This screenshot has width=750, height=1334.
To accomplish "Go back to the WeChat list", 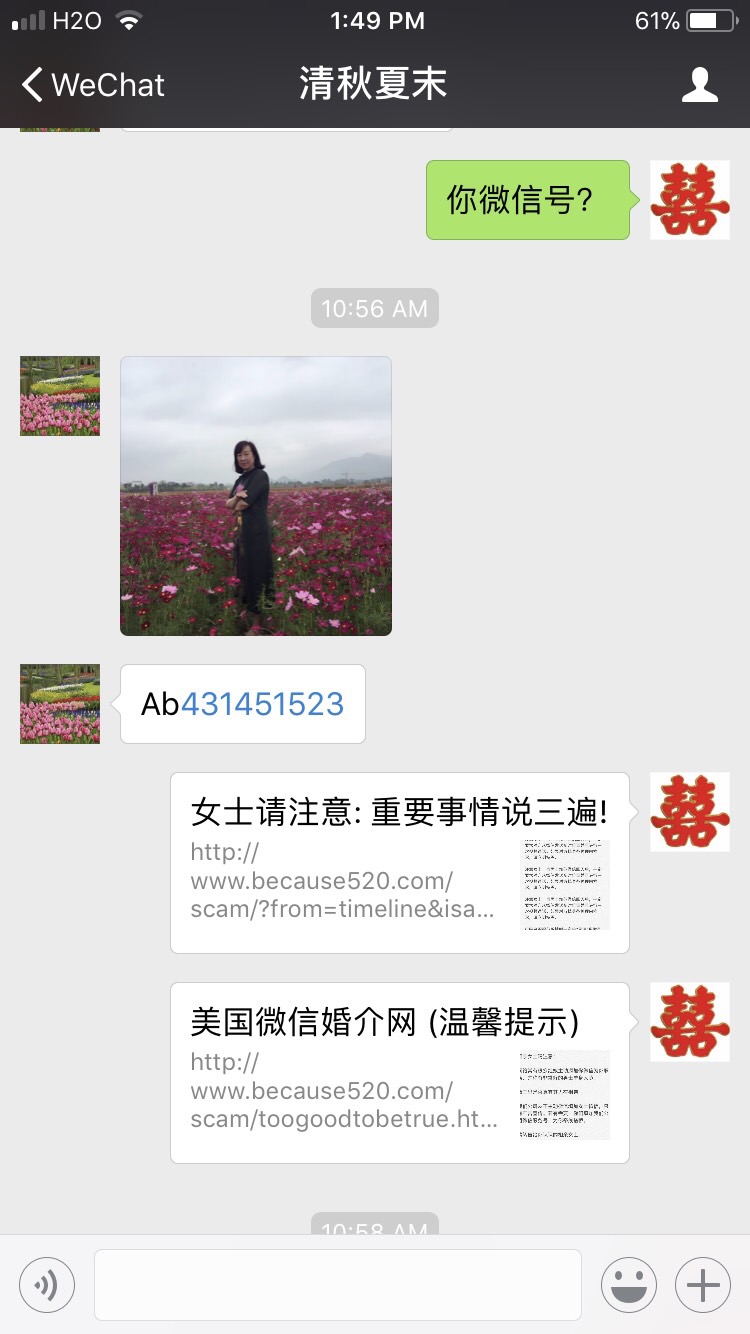I will pos(92,85).
